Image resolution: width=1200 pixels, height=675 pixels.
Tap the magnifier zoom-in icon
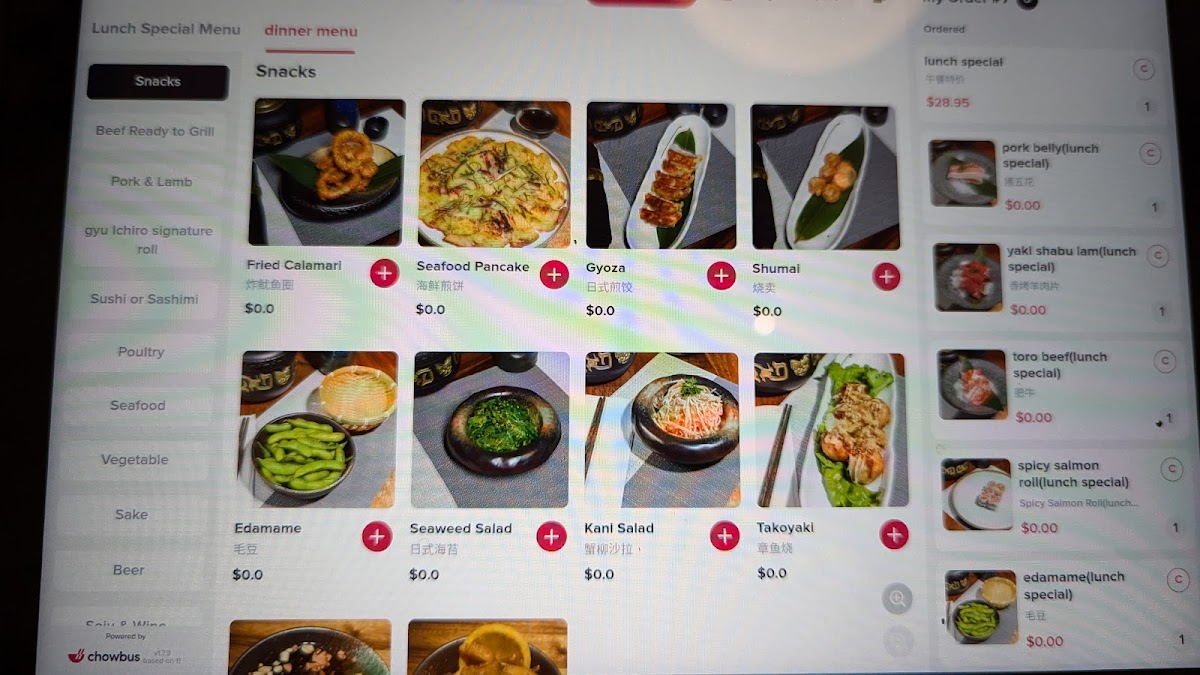(897, 599)
